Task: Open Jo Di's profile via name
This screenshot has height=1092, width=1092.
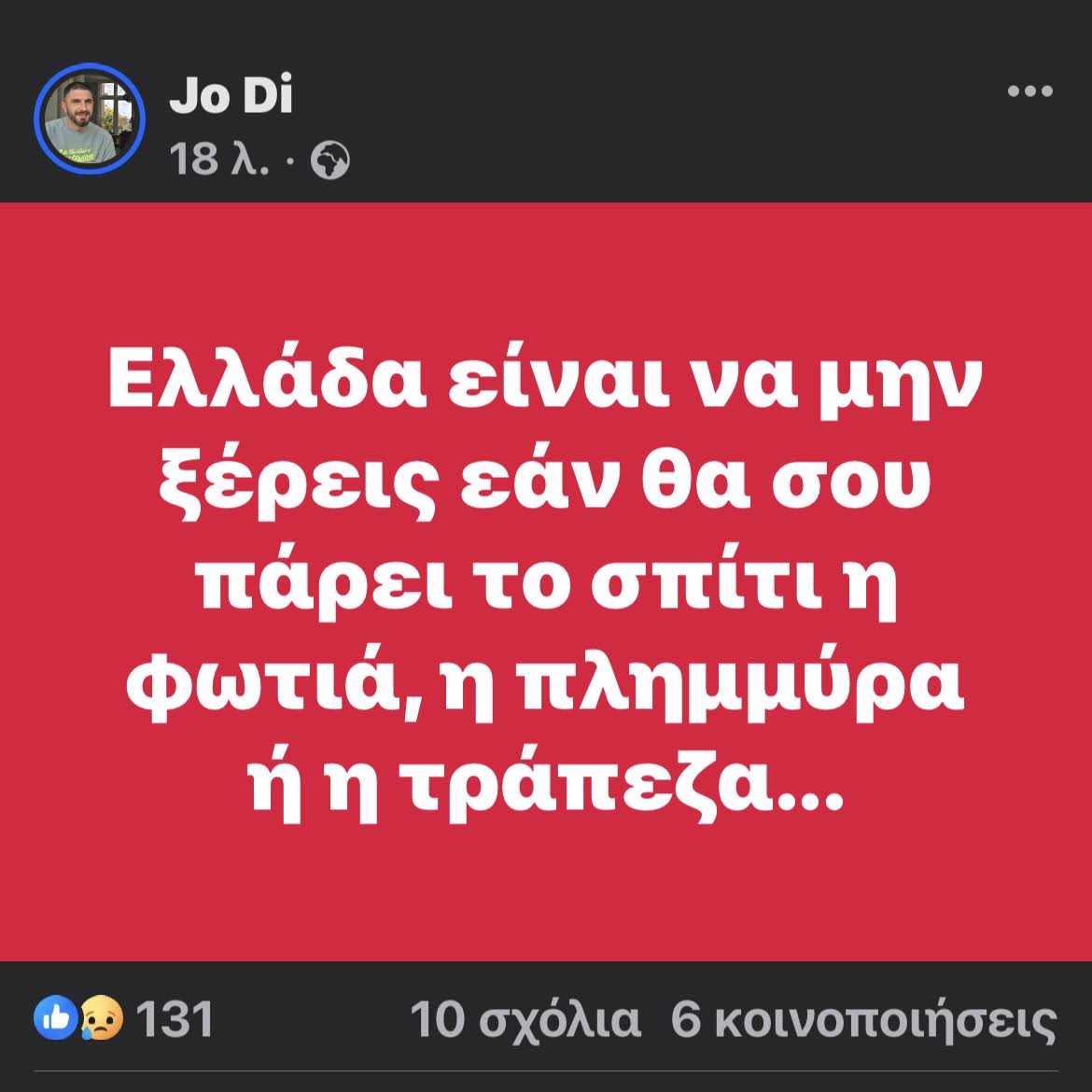Action: click(231, 96)
